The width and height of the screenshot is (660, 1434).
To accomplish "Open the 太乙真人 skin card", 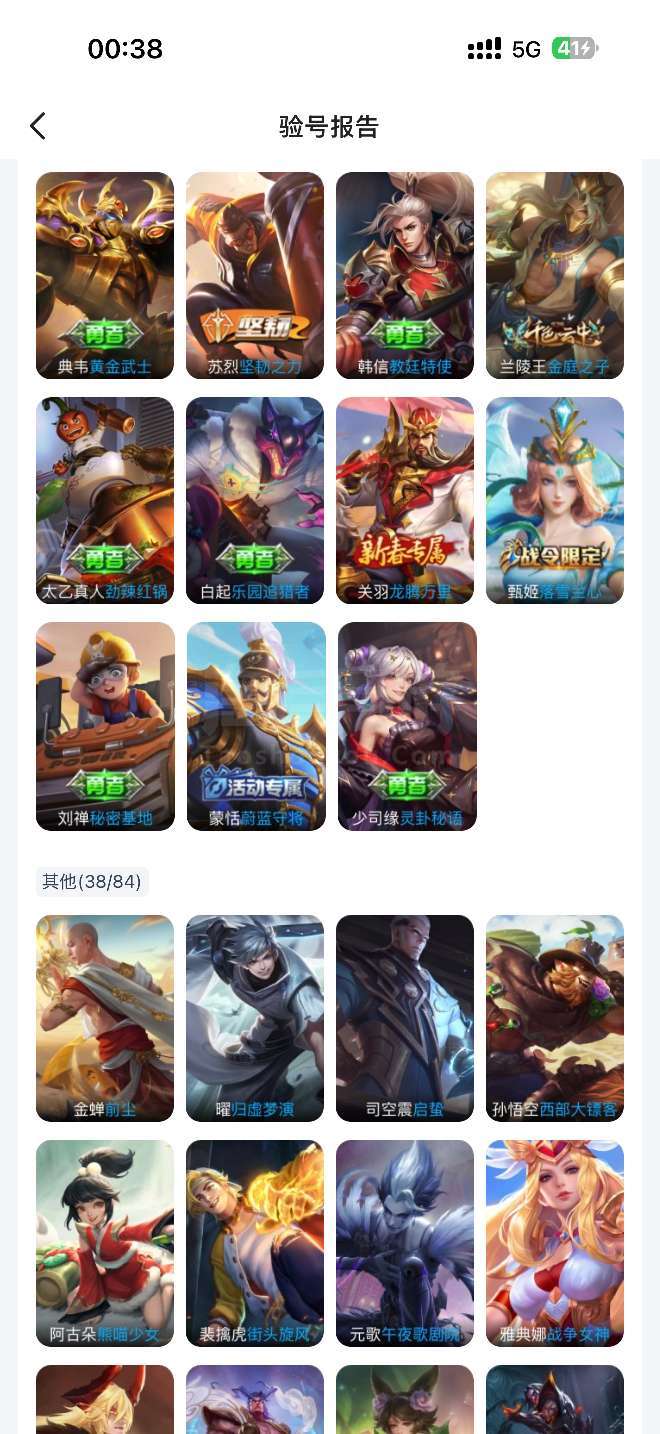I will (x=105, y=500).
